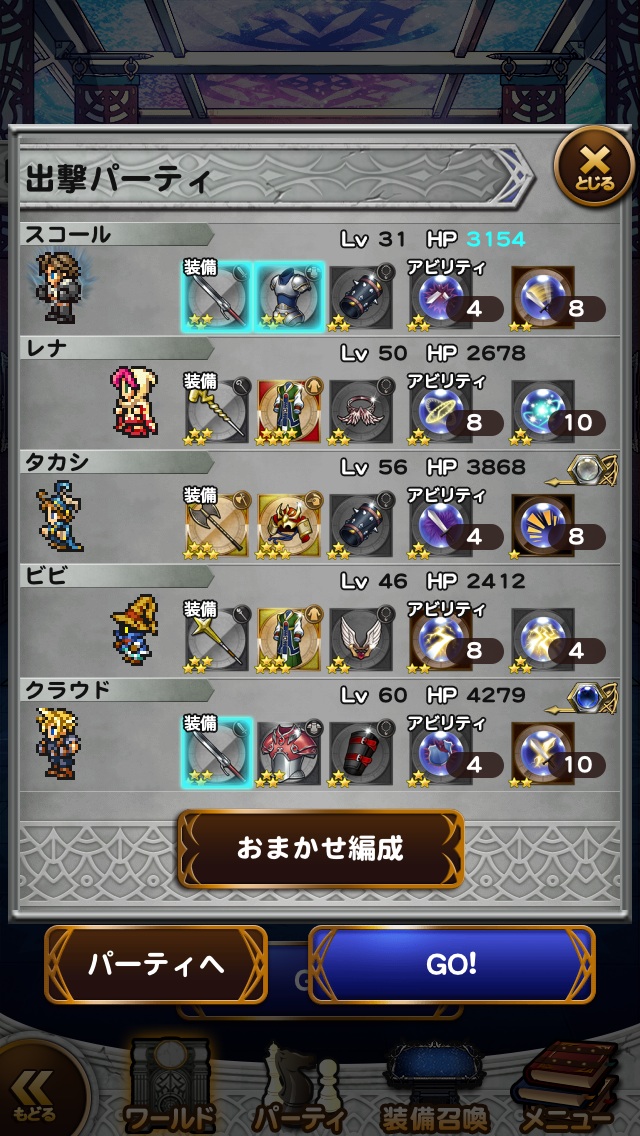Open レナ's staff weapon slot
This screenshot has height=1136, width=640.
216,411
